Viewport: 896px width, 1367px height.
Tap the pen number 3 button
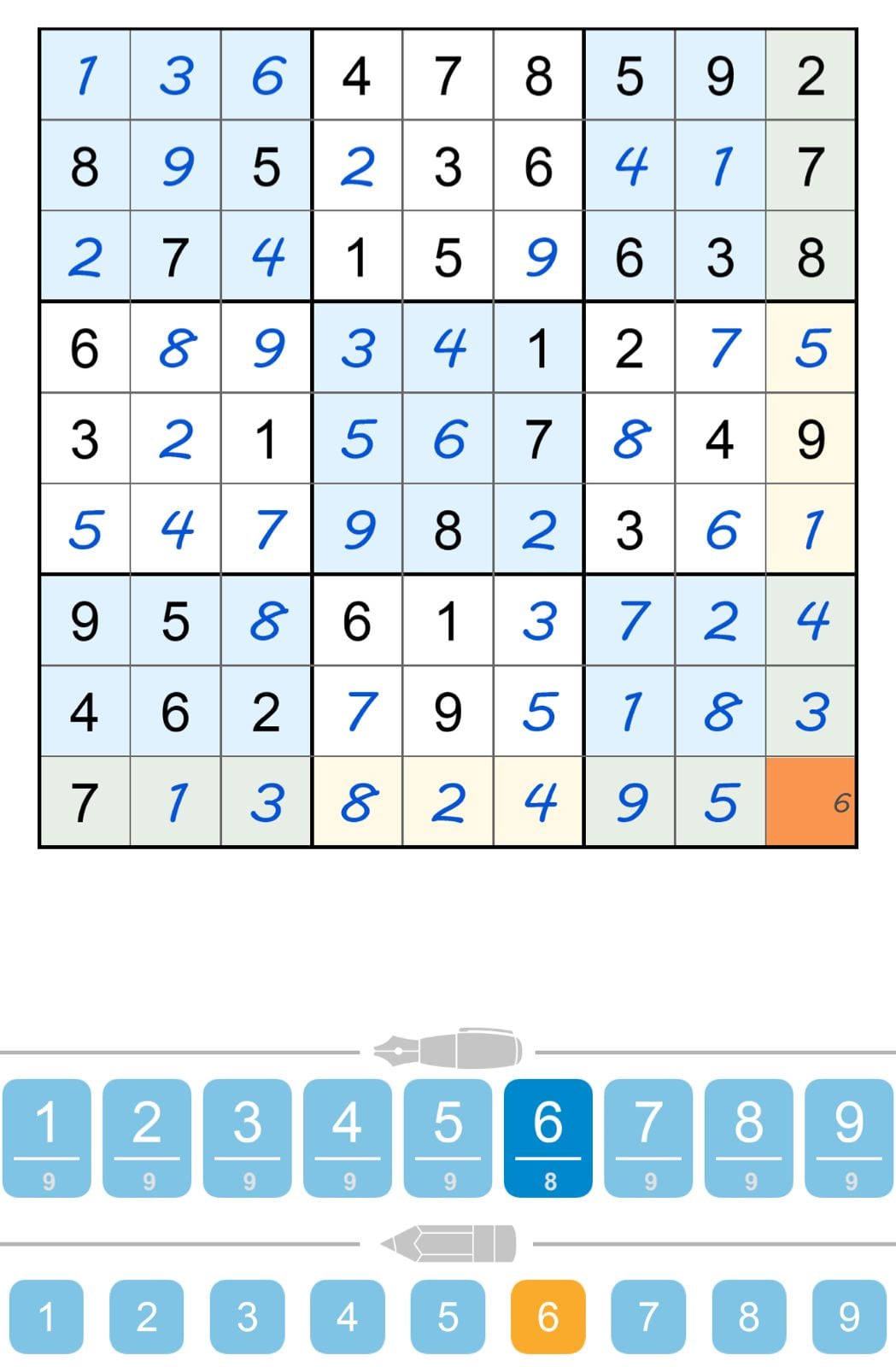[x=247, y=1136]
